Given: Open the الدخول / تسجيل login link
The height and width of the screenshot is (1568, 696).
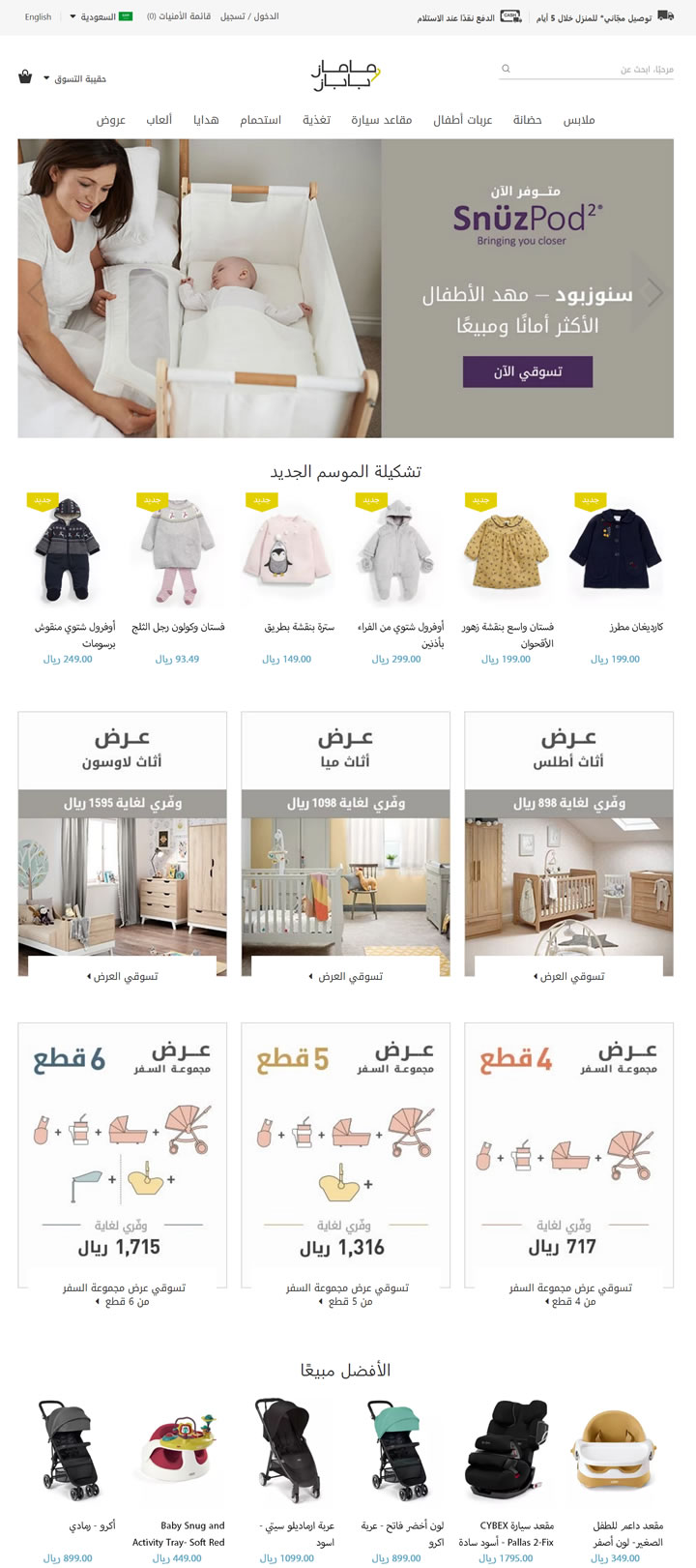Looking at the screenshot, I should 249,16.
